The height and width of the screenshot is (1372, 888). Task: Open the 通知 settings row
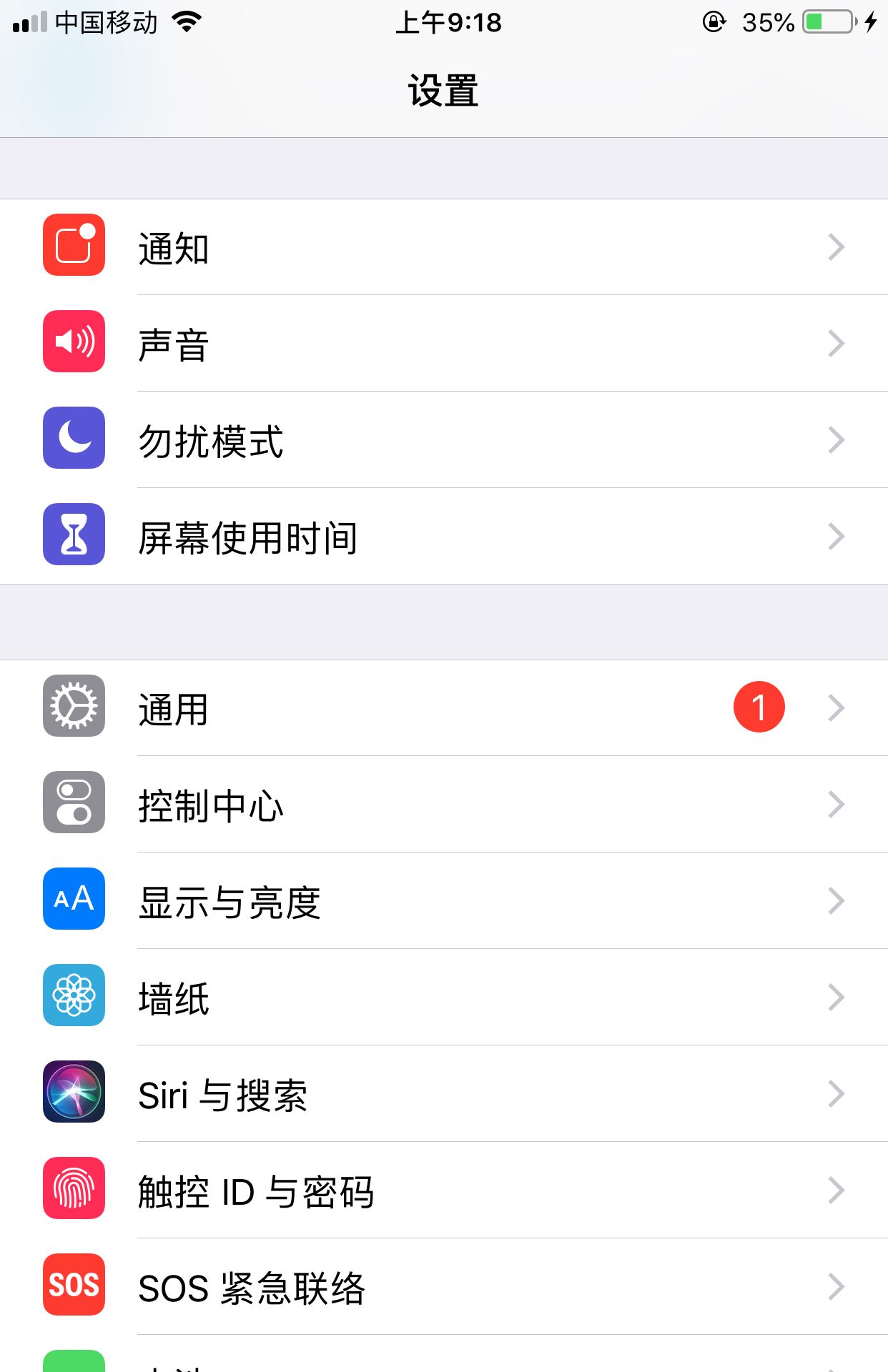443,247
